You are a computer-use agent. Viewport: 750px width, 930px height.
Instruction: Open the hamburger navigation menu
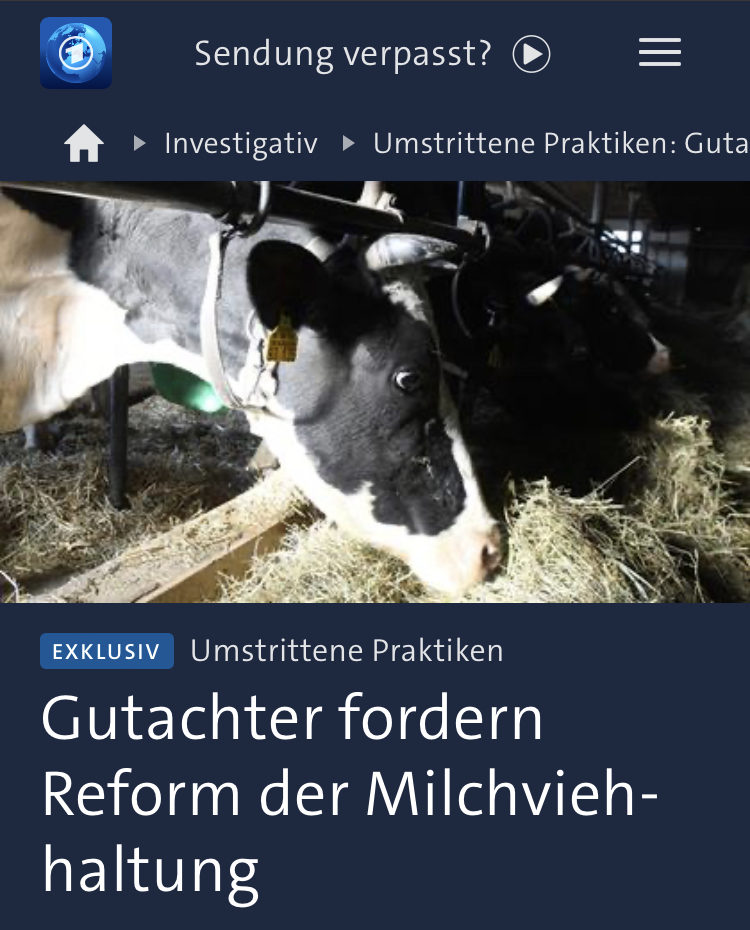pos(659,53)
